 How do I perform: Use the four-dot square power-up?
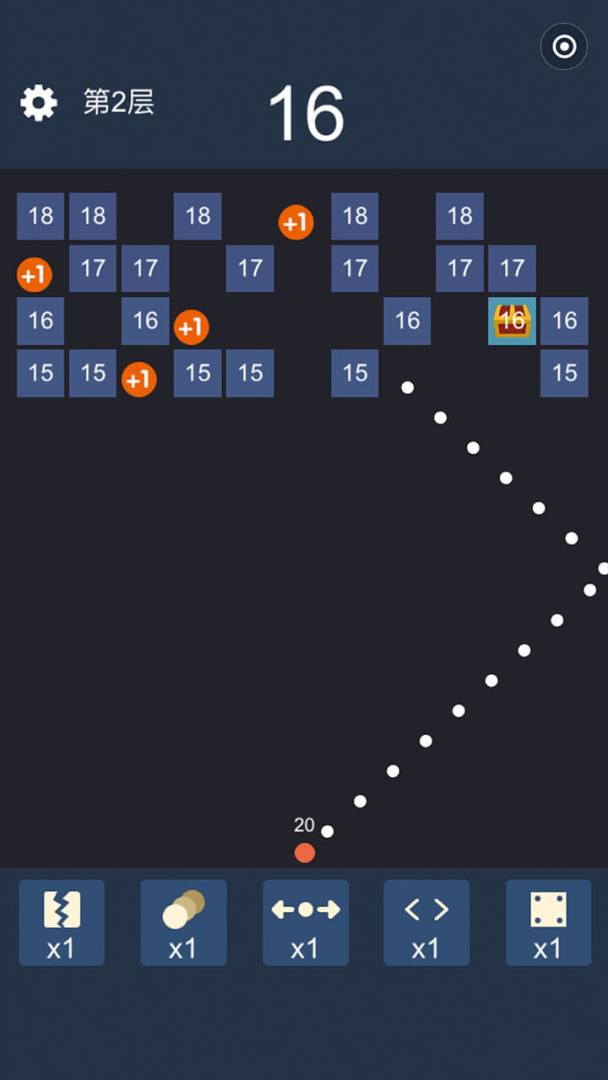(x=548, y=922)
